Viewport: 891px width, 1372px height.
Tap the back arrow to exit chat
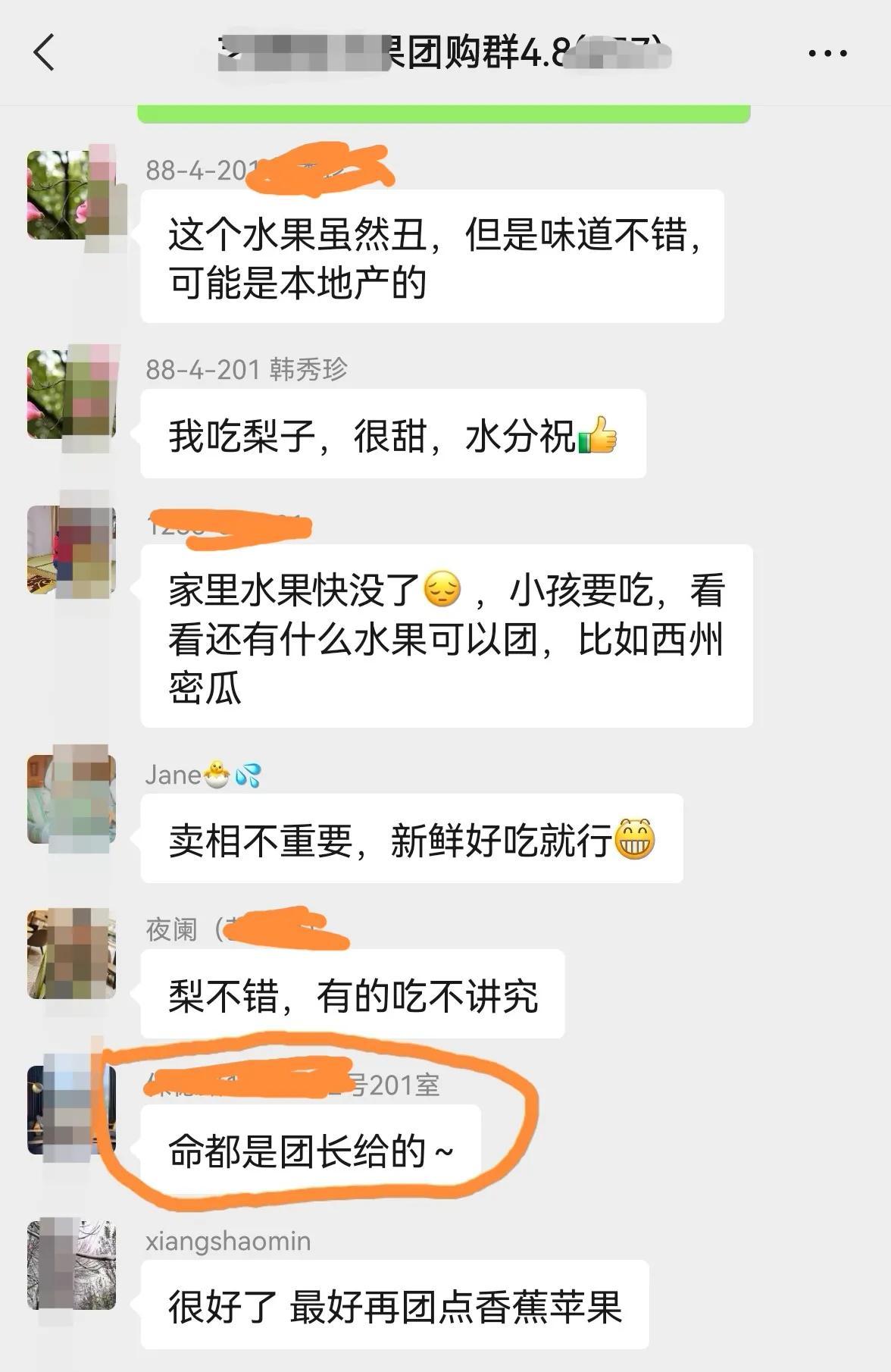42,53
